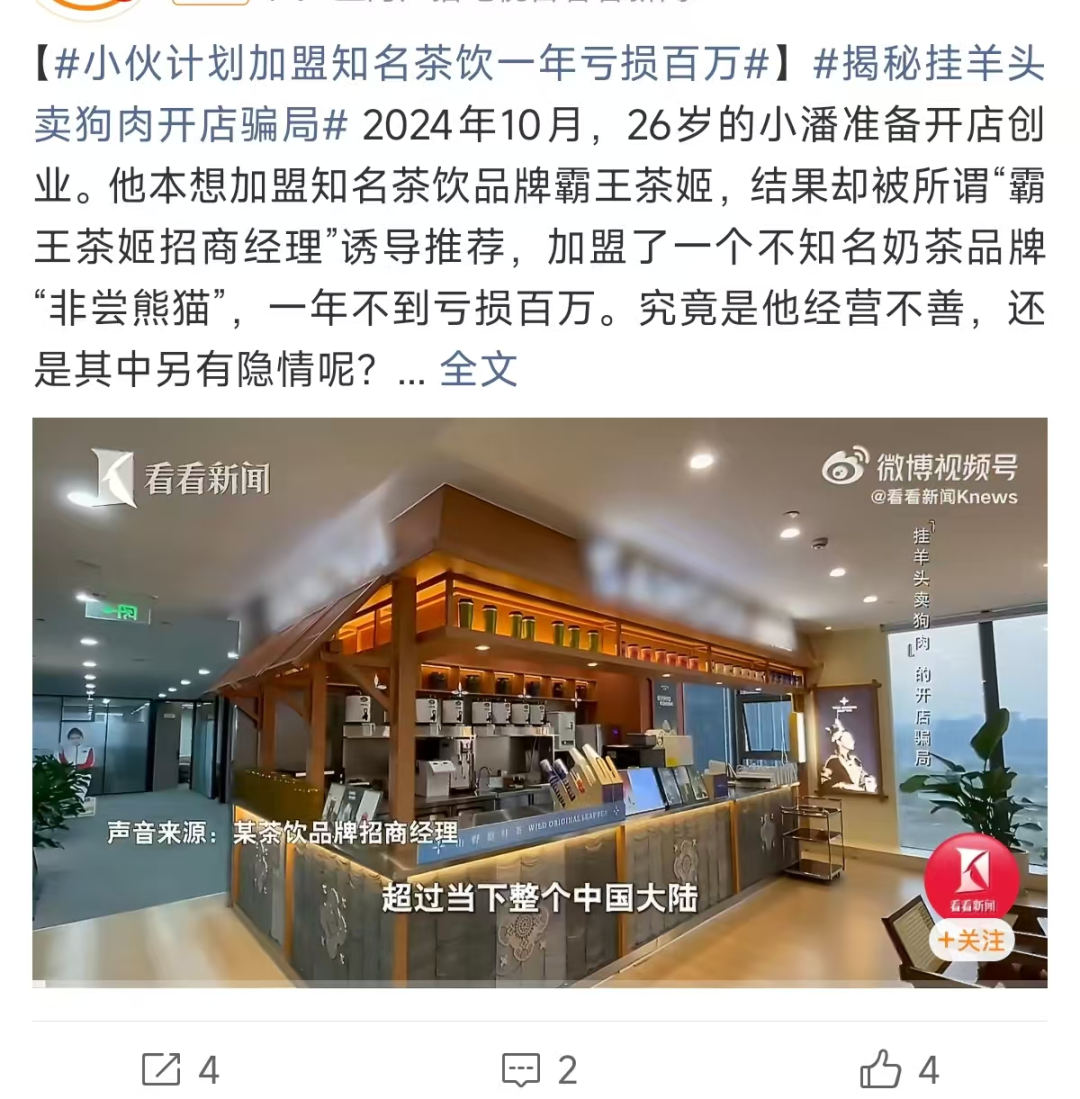Open the comments on this post
The image size is (1080, 1099).
[539, 1070]
